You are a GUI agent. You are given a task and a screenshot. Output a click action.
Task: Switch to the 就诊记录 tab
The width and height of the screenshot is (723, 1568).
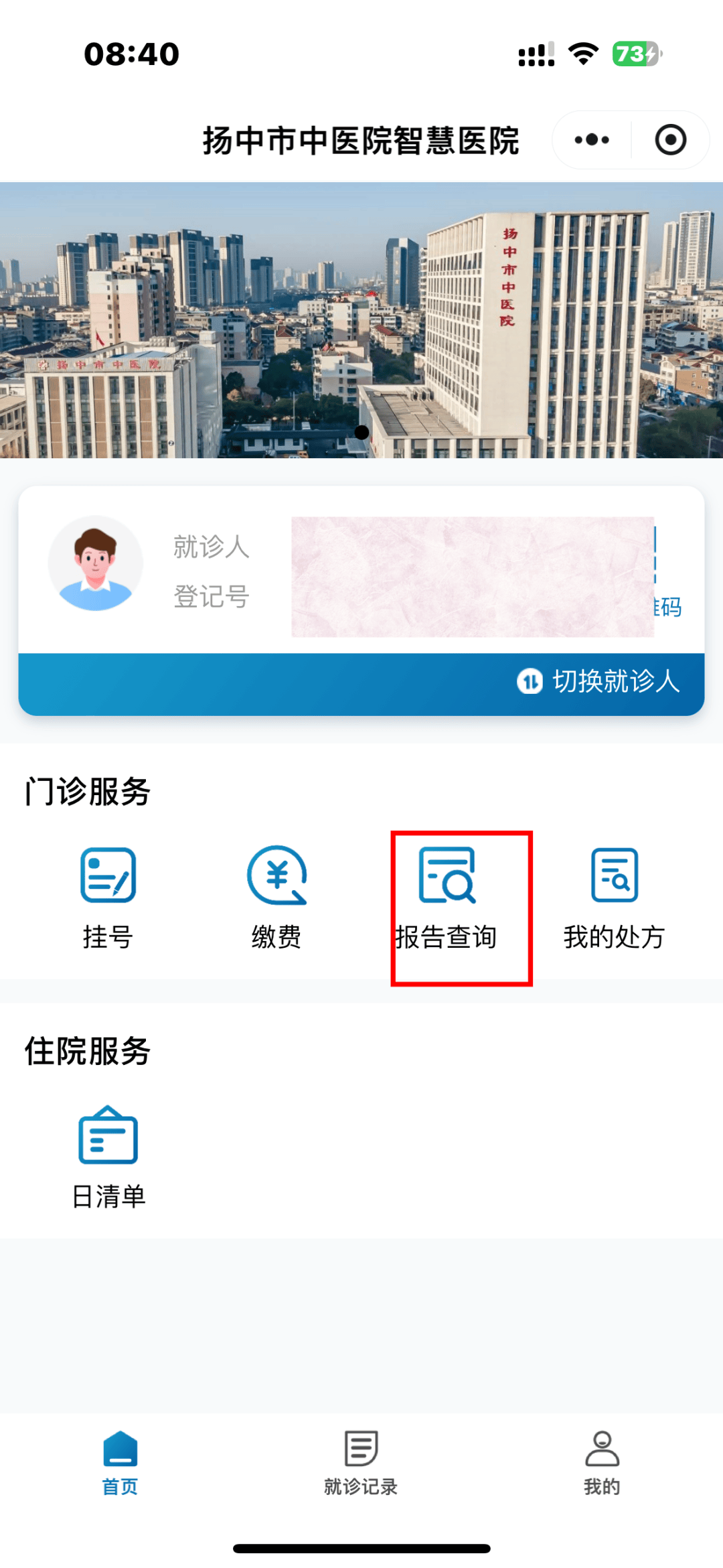(359, 1460)
